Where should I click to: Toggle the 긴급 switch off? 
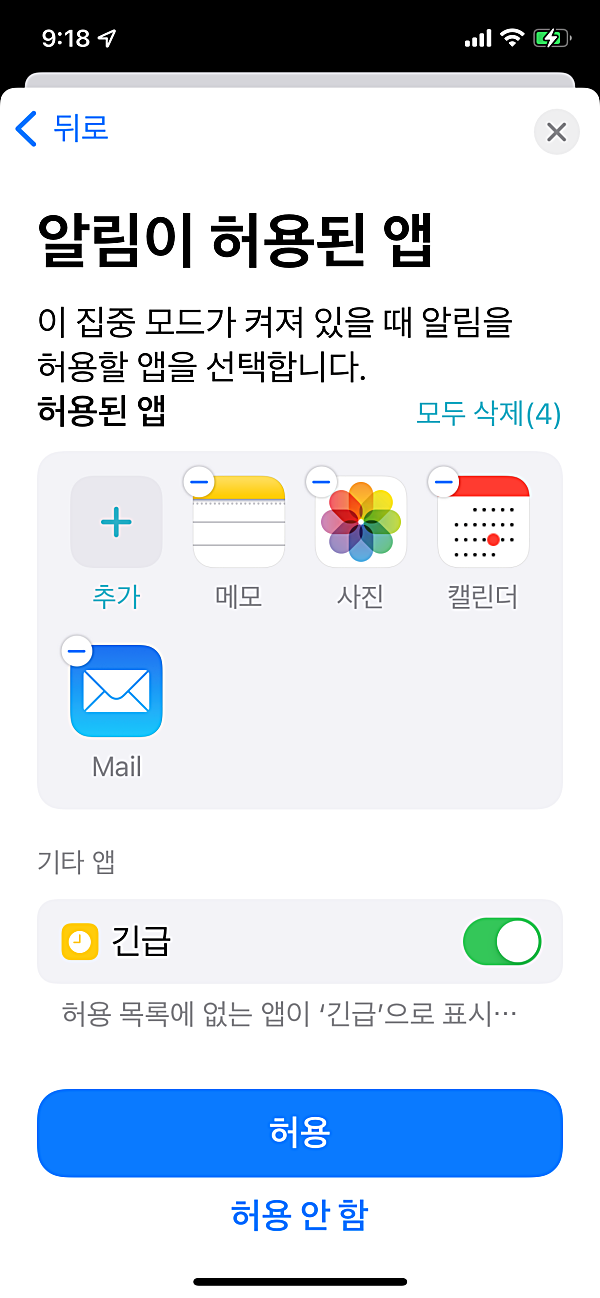tap(502, 942)
